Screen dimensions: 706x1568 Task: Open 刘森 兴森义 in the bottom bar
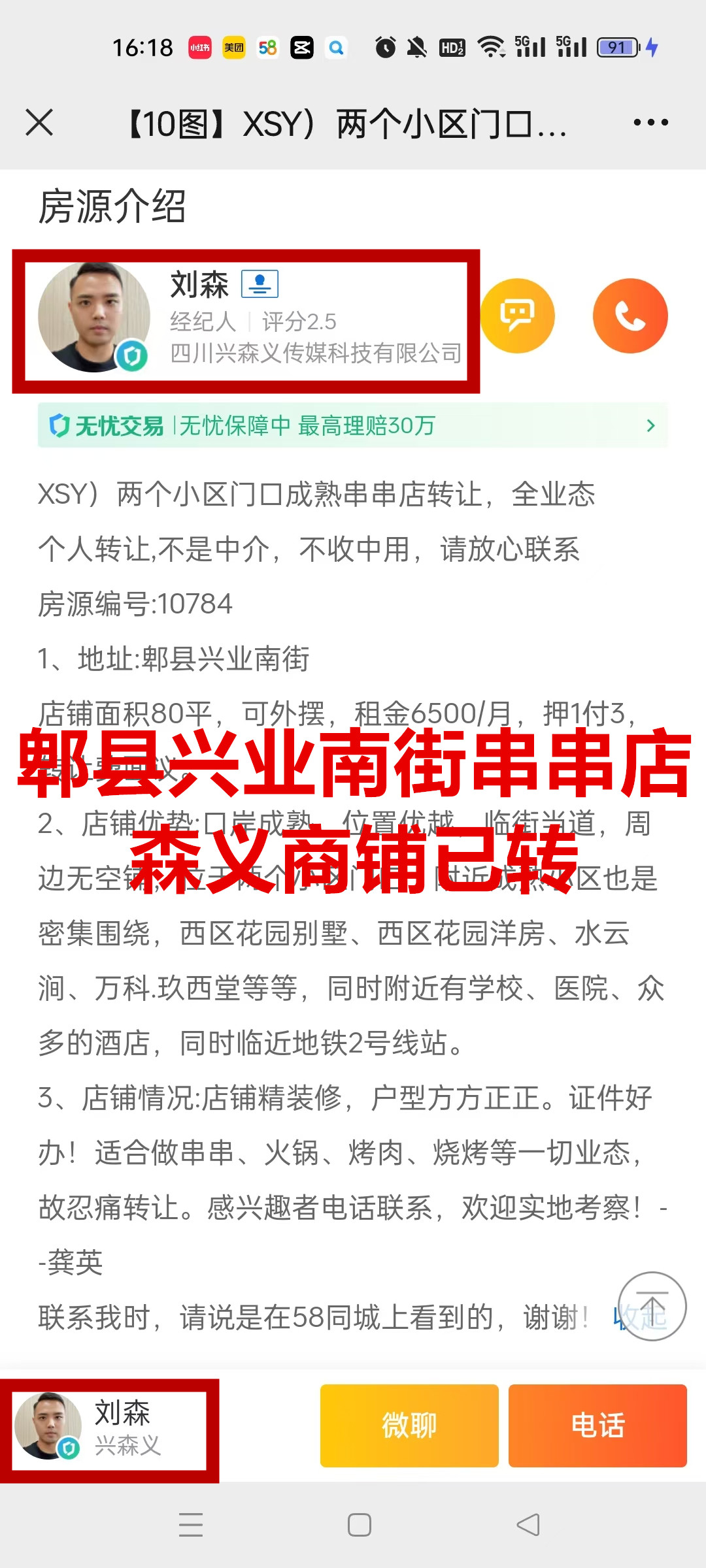coord(109,1428)
